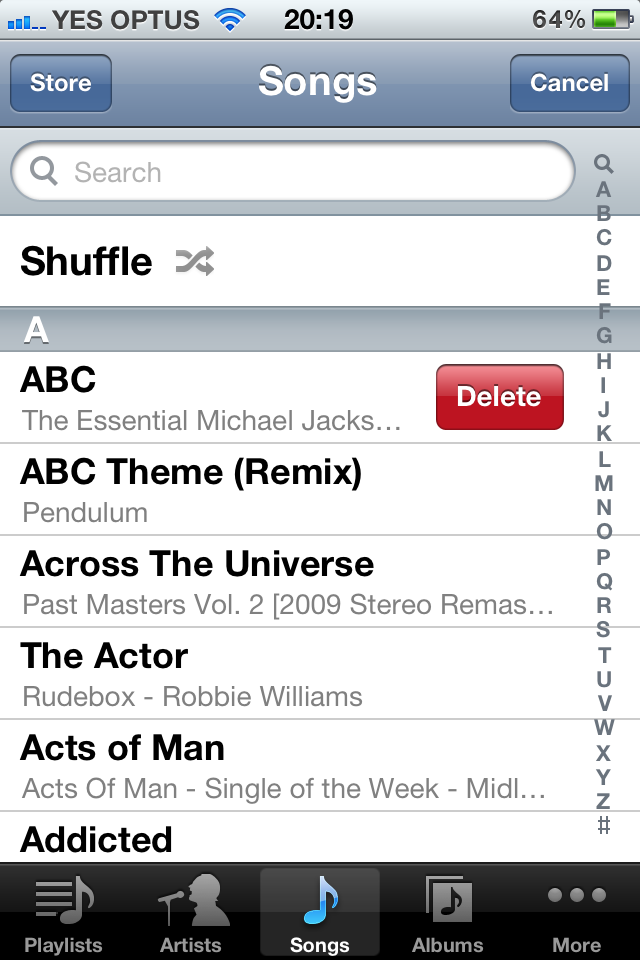Viewport: 640px width, 960px height.
Task: Switch to the Artists tab
Action: (x=191, y=913)
